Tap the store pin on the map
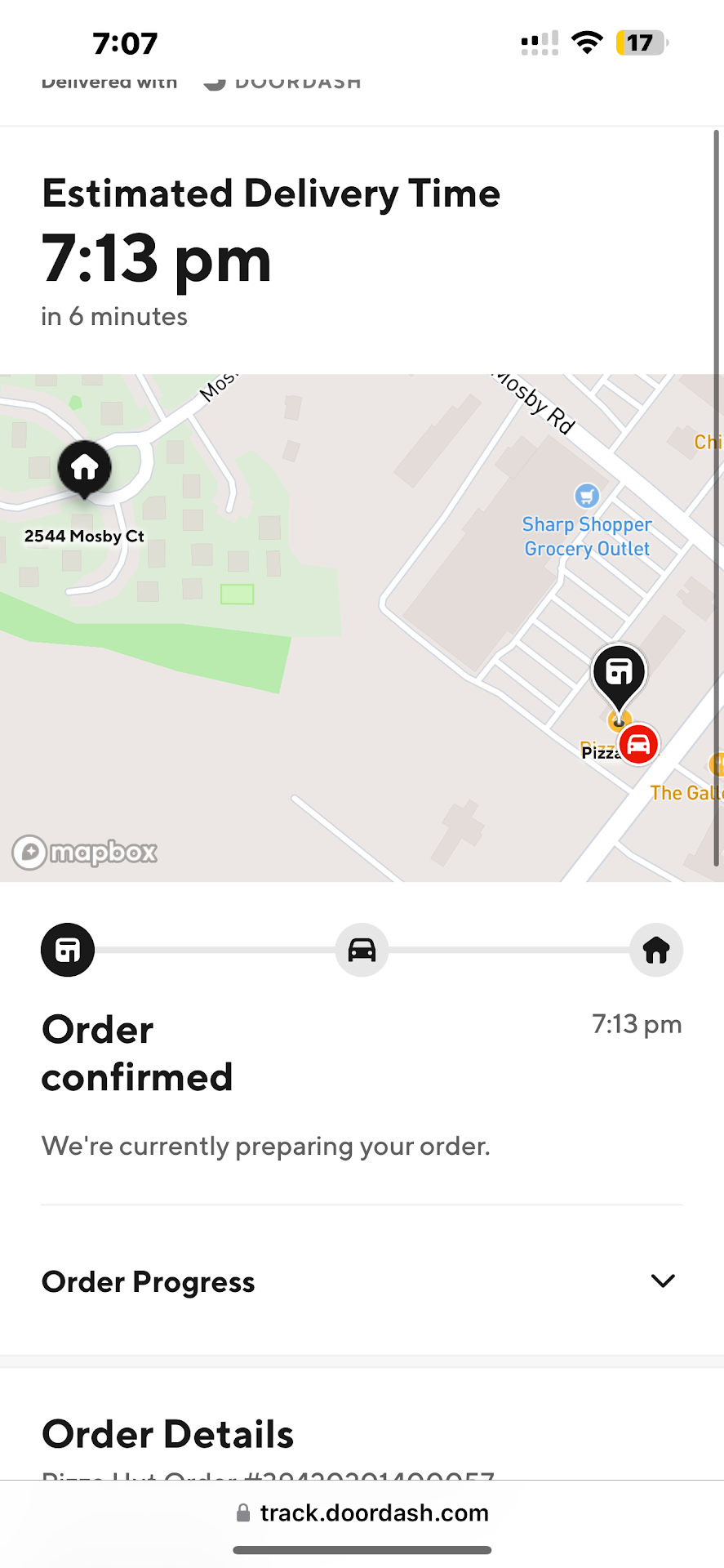Screen dimensions: 724x1568 (x=619, y=673)
